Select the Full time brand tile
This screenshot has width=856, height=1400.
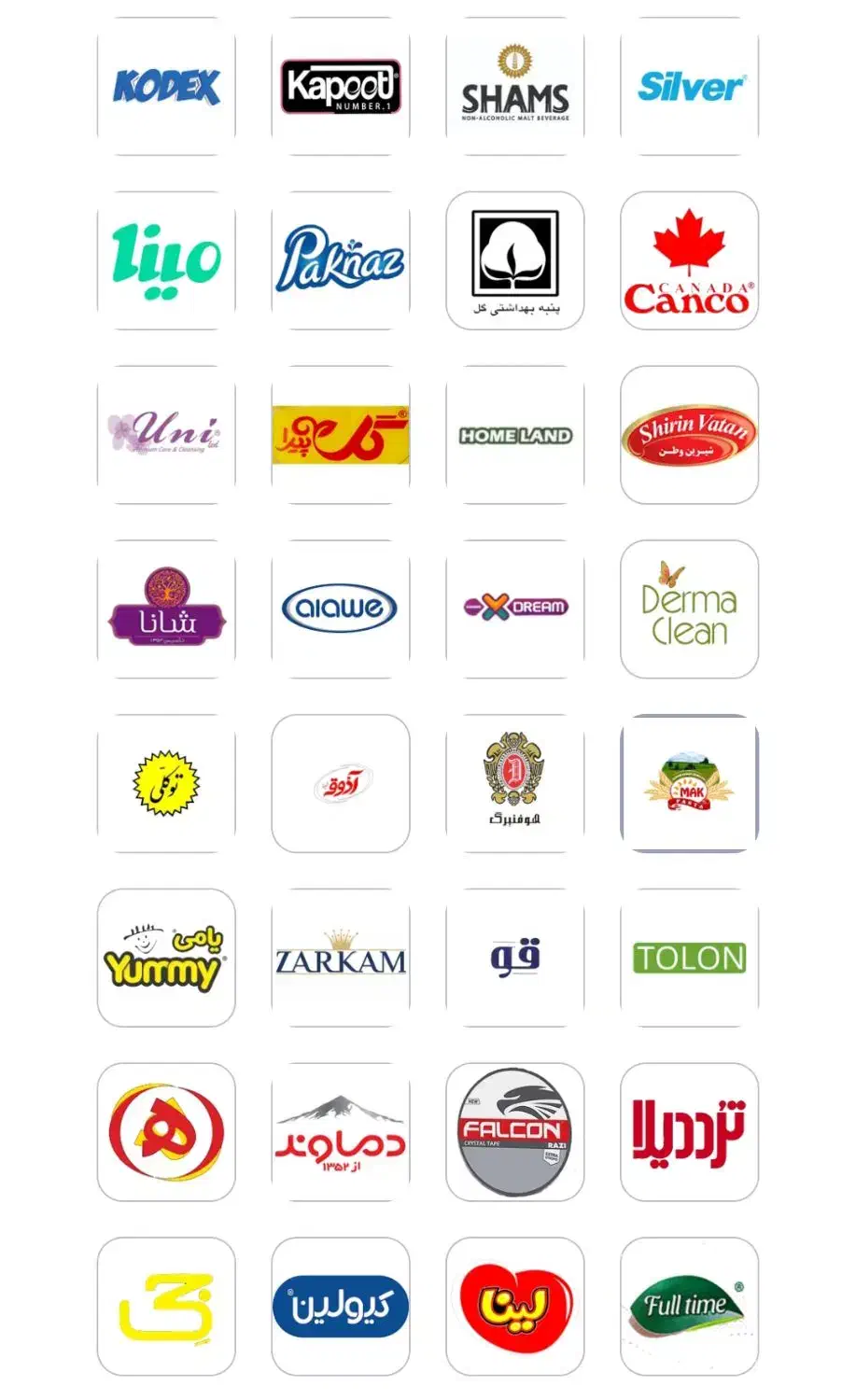[x=690, y=1306]
